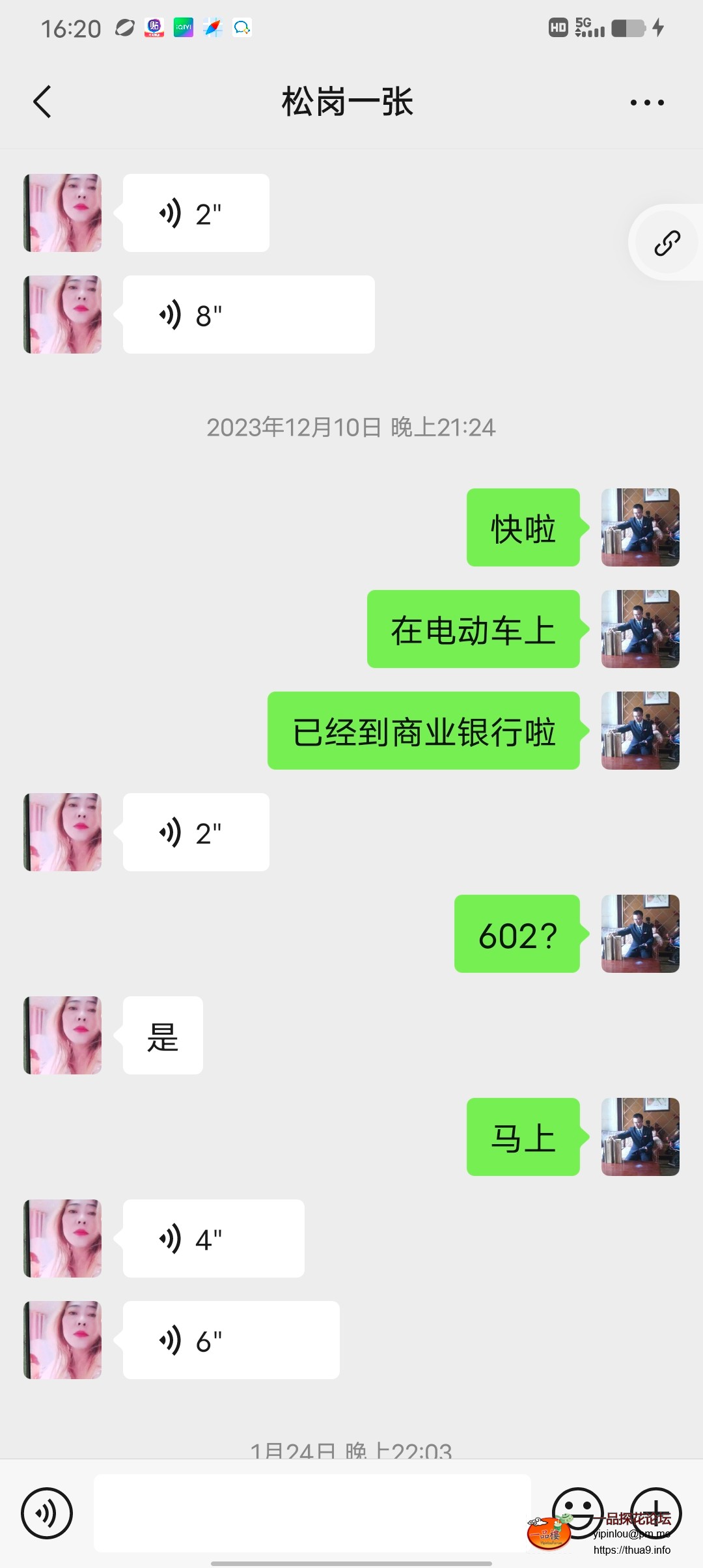This screenshot has width=703, height=1568.
Task: Tap the chat title 松岗一张
Action: click(x=350, y=102)
